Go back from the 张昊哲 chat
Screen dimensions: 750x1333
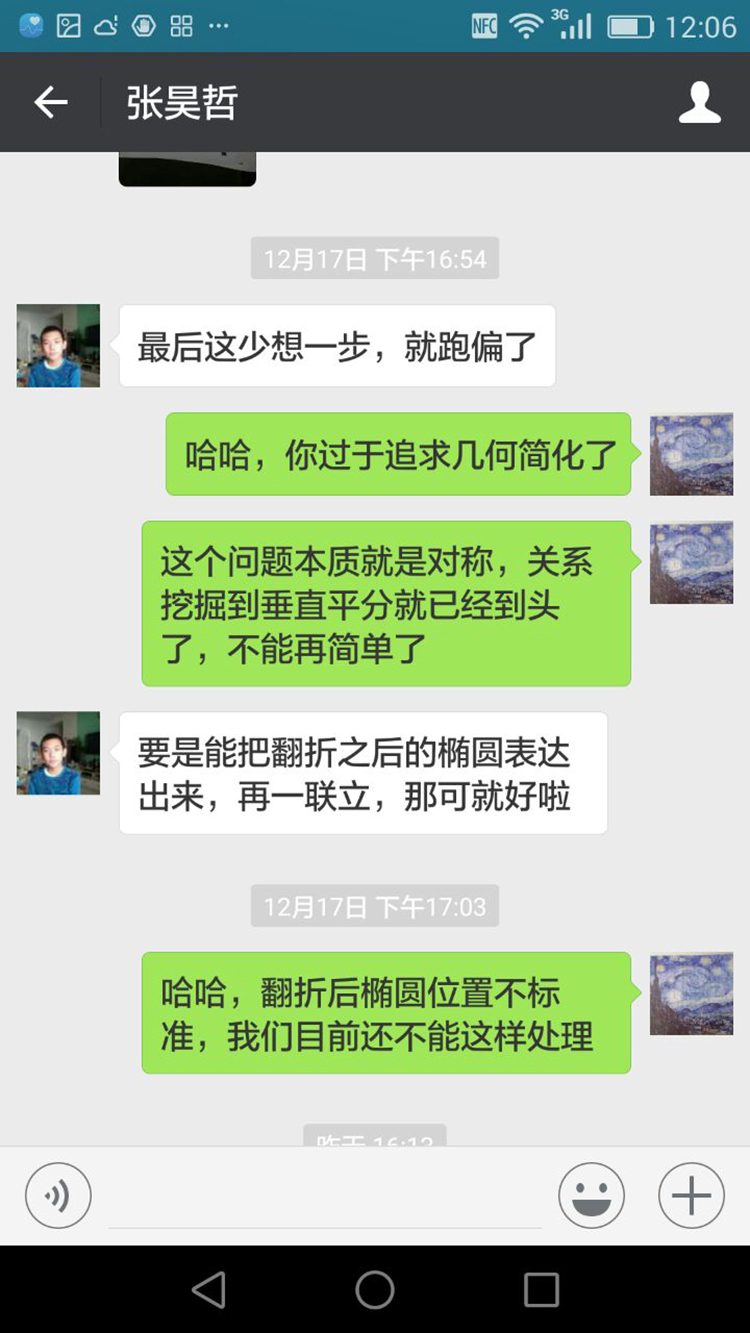[x=50, y=102]
